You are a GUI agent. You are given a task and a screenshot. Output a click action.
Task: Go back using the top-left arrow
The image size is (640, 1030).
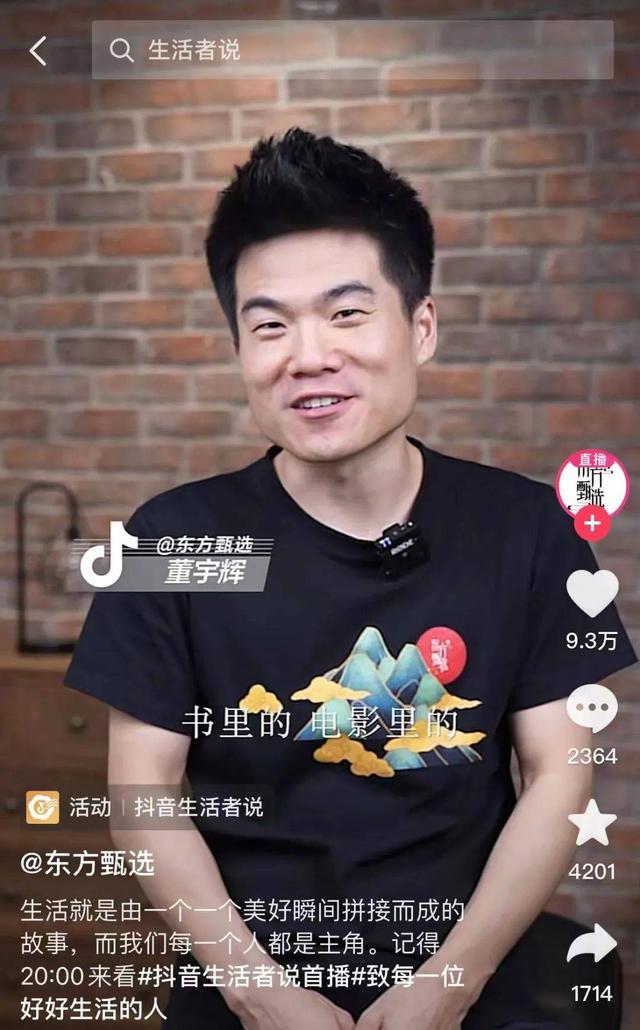[x=38, y=51]
